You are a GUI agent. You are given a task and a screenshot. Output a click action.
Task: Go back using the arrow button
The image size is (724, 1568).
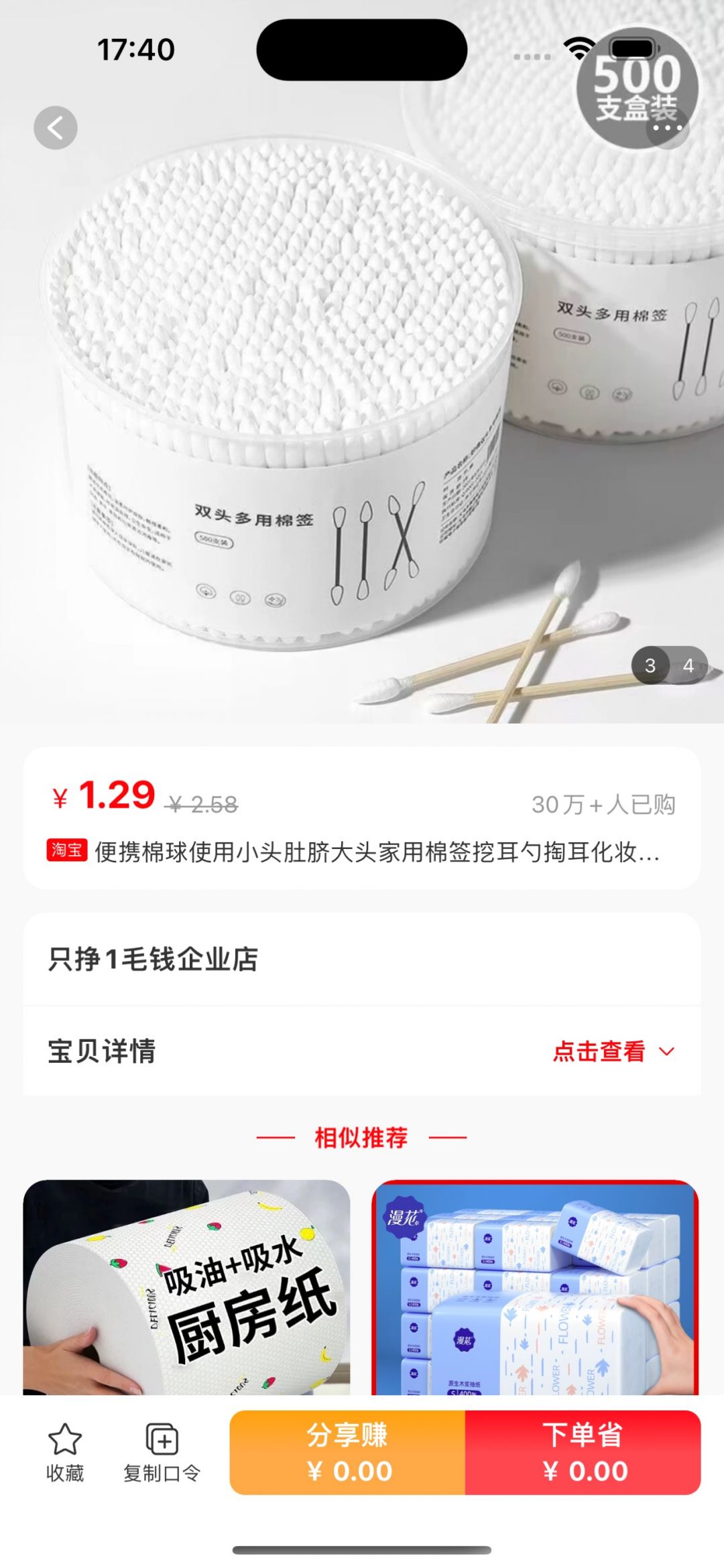click(56, 128)
